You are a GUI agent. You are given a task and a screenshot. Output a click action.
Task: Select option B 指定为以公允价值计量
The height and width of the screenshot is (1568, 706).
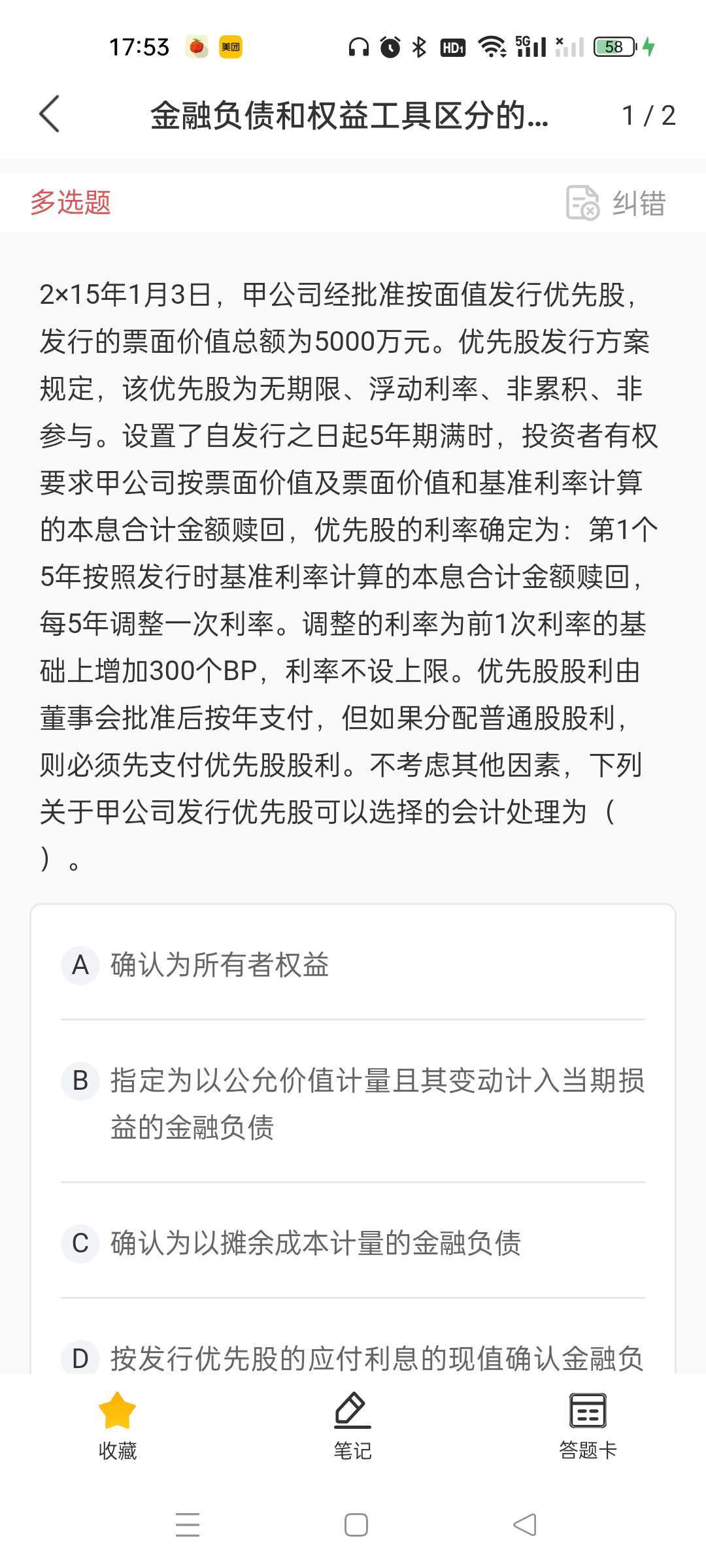353,1103
